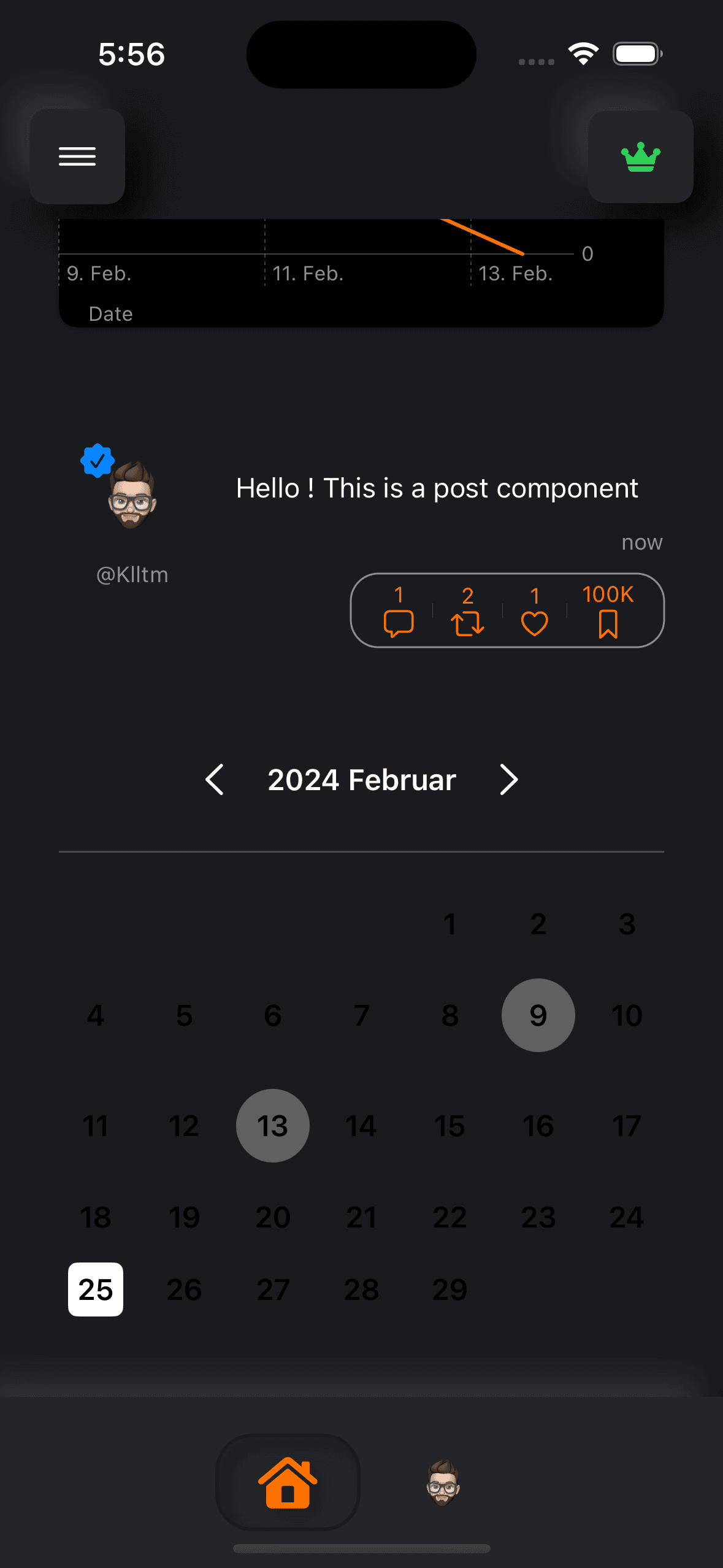Go to the previous month in the calendar
Viewport: 723px width, 1568px height.
click(215, 780)
